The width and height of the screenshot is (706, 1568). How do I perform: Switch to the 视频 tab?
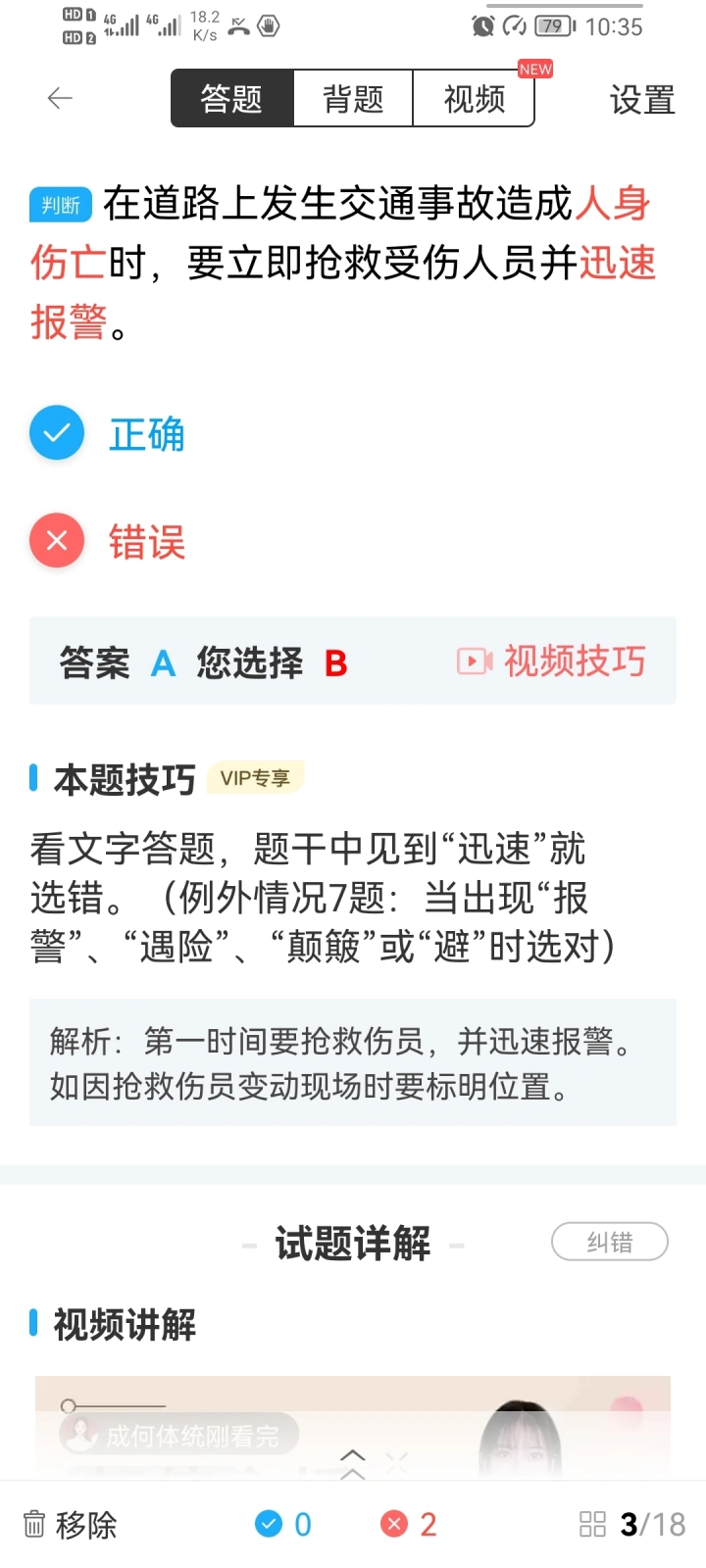[x=474, y=98]
